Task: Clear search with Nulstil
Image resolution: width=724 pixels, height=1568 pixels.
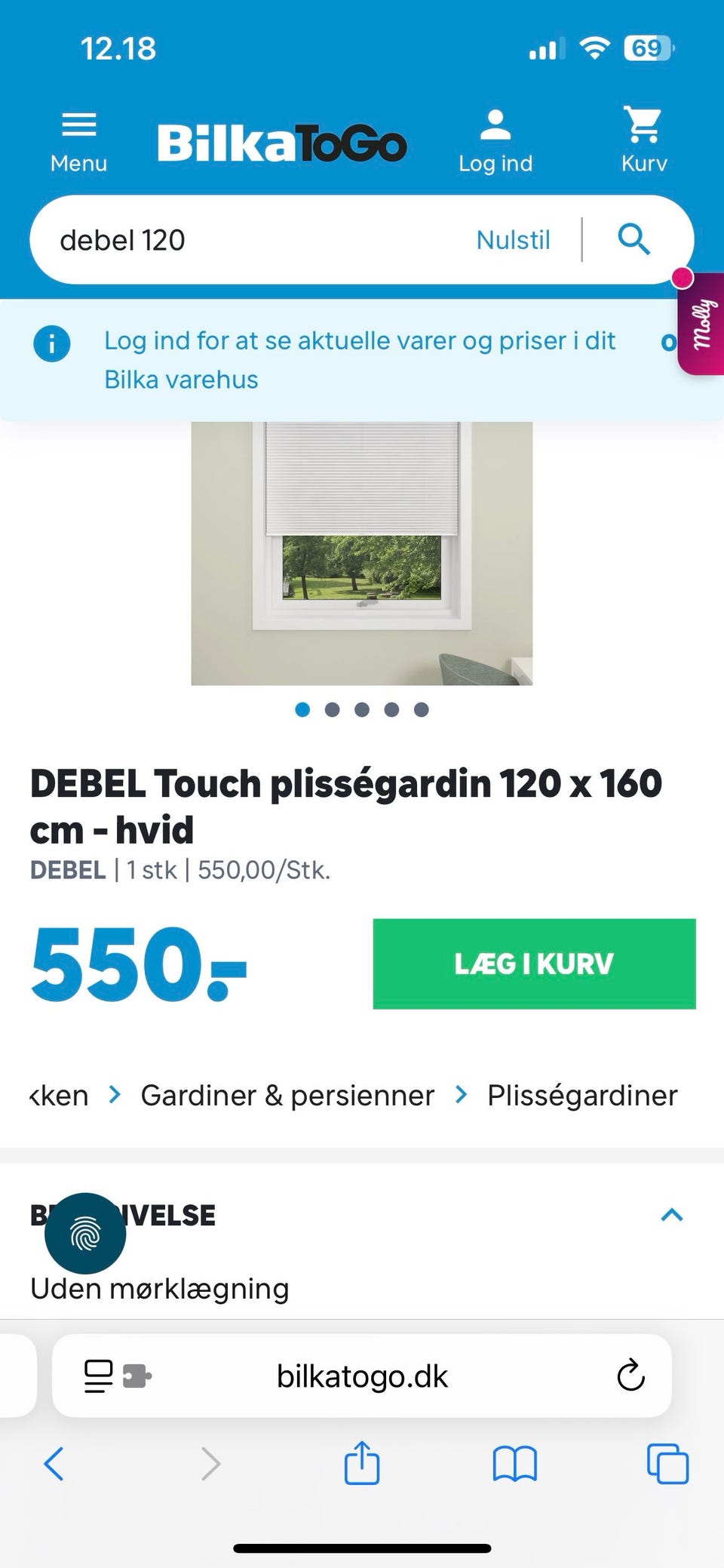Action: (513, 239)
